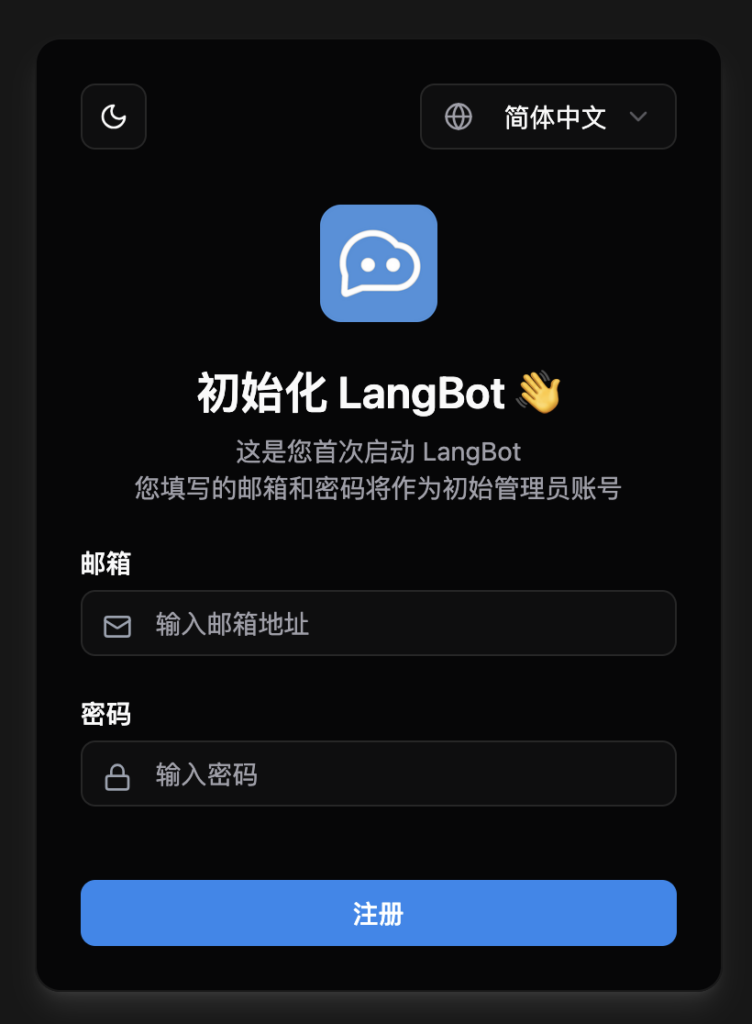Select 简体中文 from the top bar

(555, 117)
